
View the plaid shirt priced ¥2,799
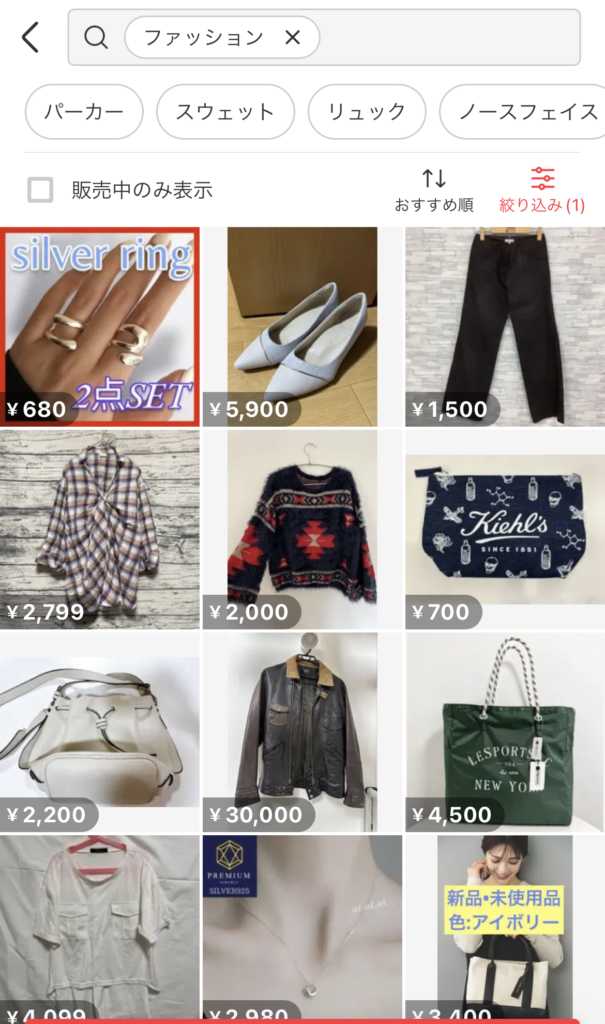point(100,529)
